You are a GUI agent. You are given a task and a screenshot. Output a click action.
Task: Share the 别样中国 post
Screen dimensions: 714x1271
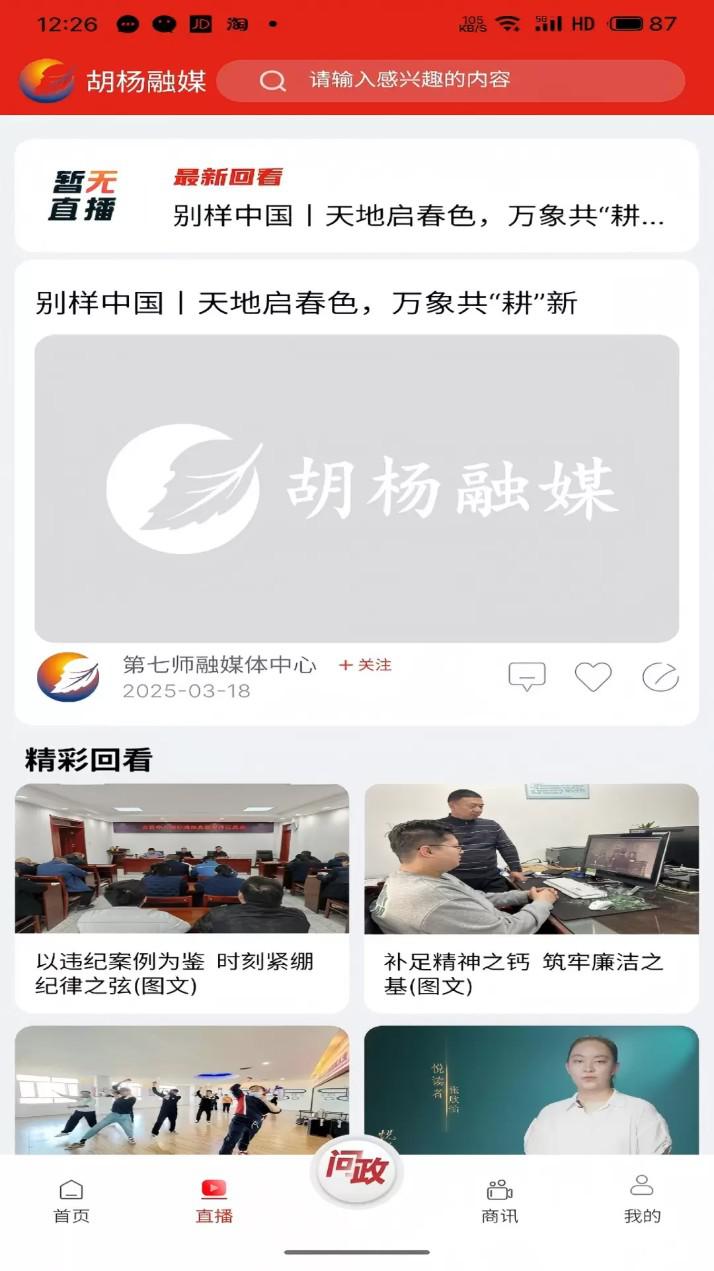(x=660, y=677)
